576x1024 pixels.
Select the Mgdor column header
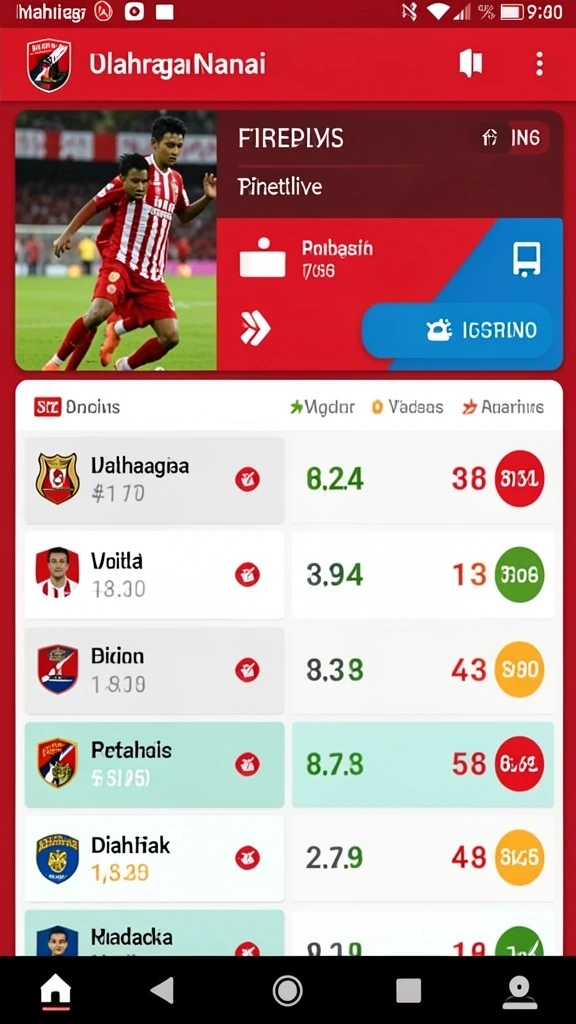323,408
